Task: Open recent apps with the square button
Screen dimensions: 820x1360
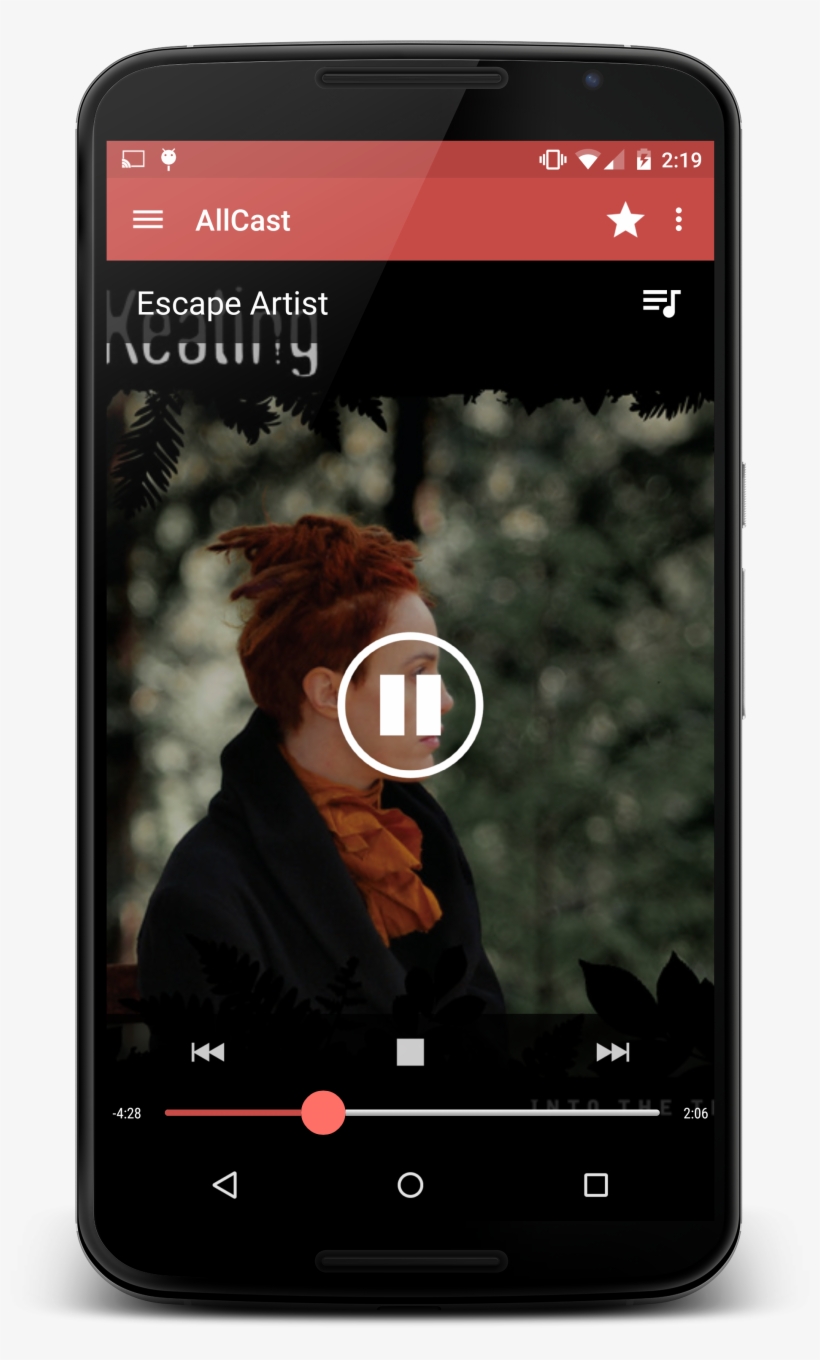Action: [595, 1185]
